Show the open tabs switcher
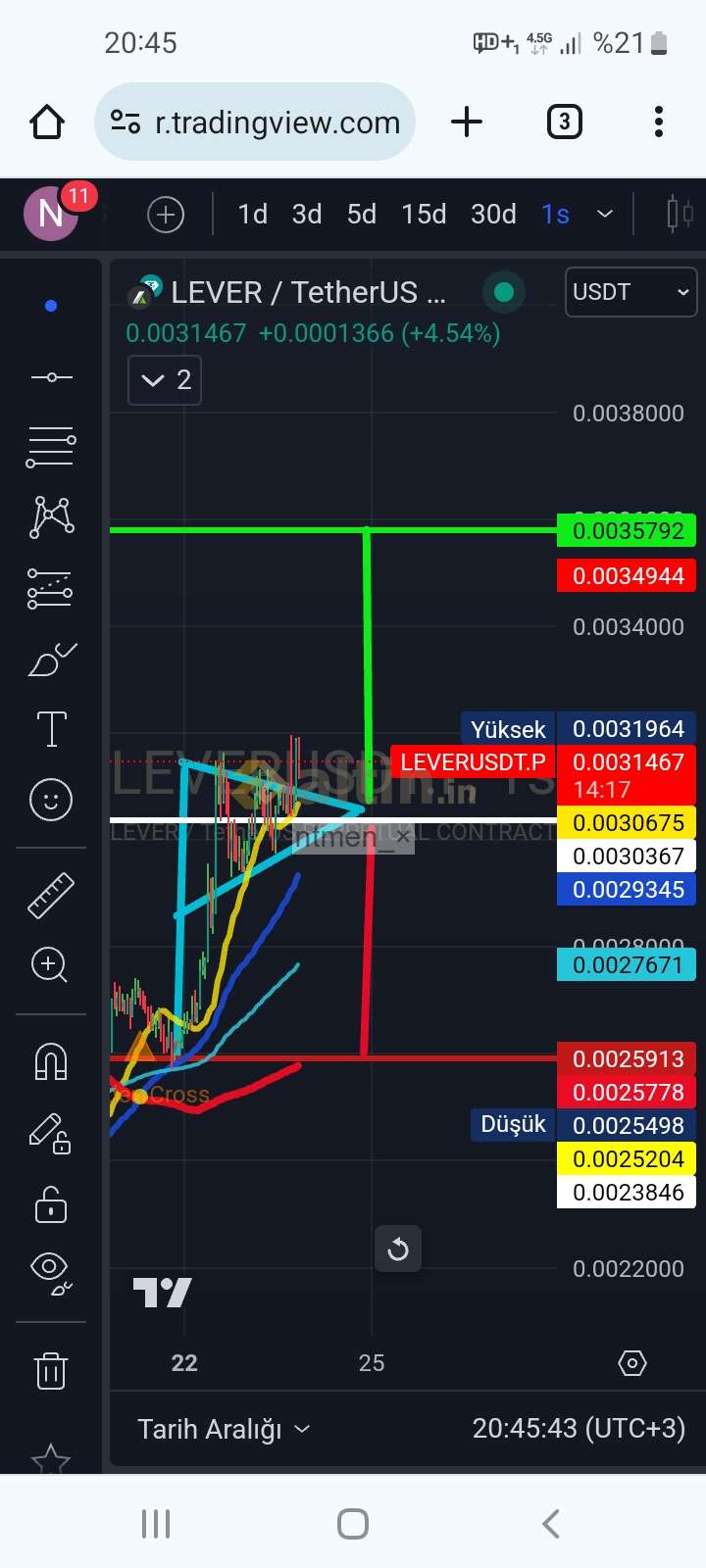 (564, 122)
